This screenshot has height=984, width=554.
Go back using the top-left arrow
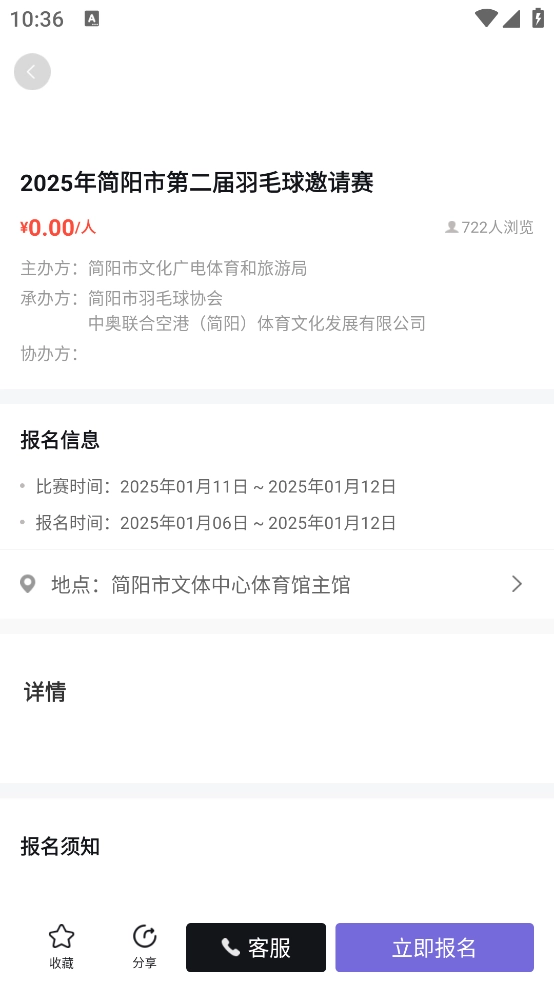tap(32, 72)
